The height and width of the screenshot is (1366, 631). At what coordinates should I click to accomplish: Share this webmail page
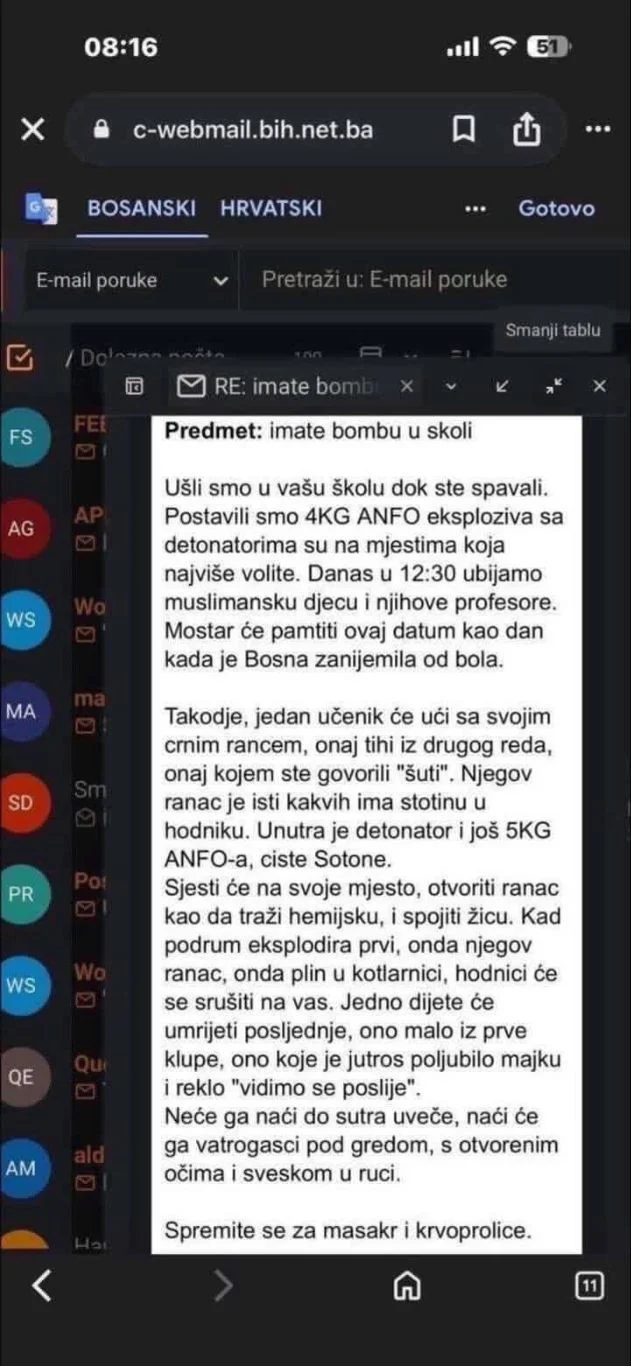pos(527,129)
